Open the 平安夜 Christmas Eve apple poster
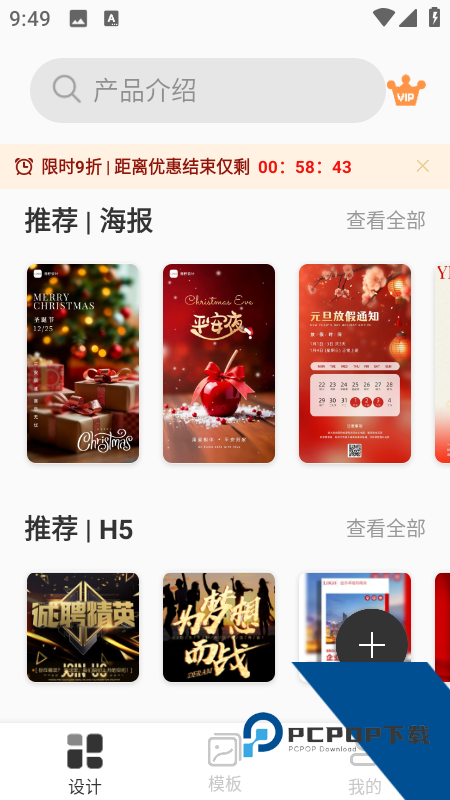The width and height of the screenshot is (450, 800). pyautogui.click(x=219, y=363)
